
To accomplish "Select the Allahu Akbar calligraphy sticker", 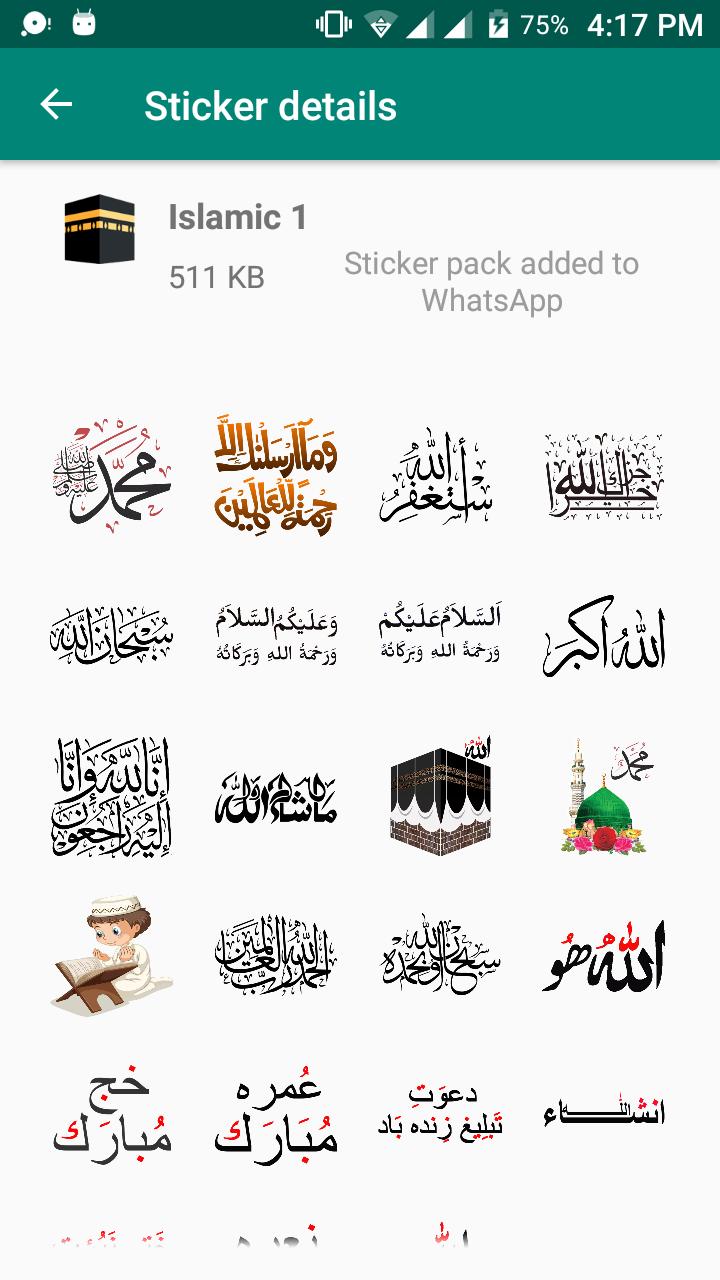I will pyautogui.click(x=606, y=636).
